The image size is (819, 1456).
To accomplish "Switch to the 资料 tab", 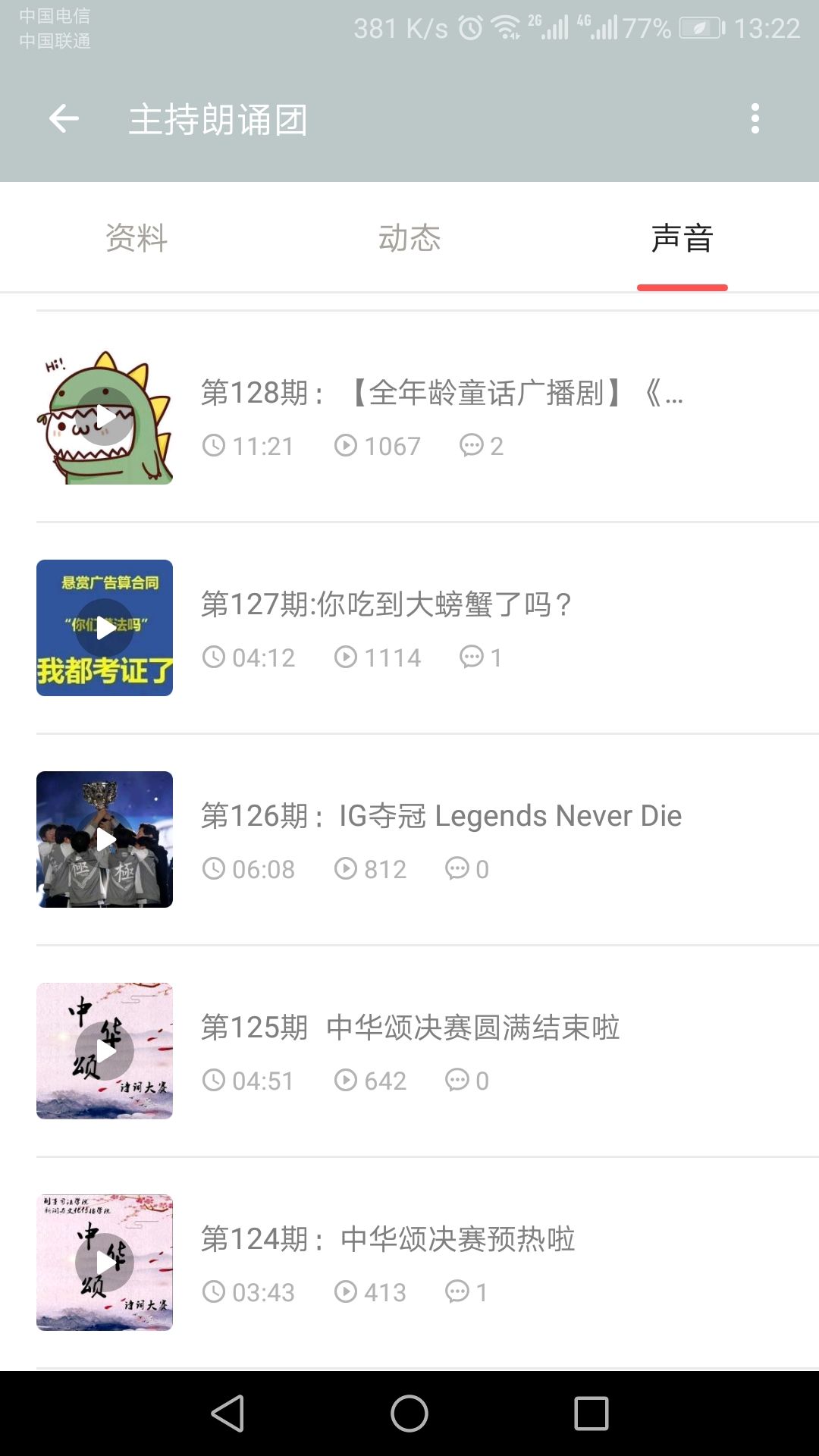I will click(136, 238).
